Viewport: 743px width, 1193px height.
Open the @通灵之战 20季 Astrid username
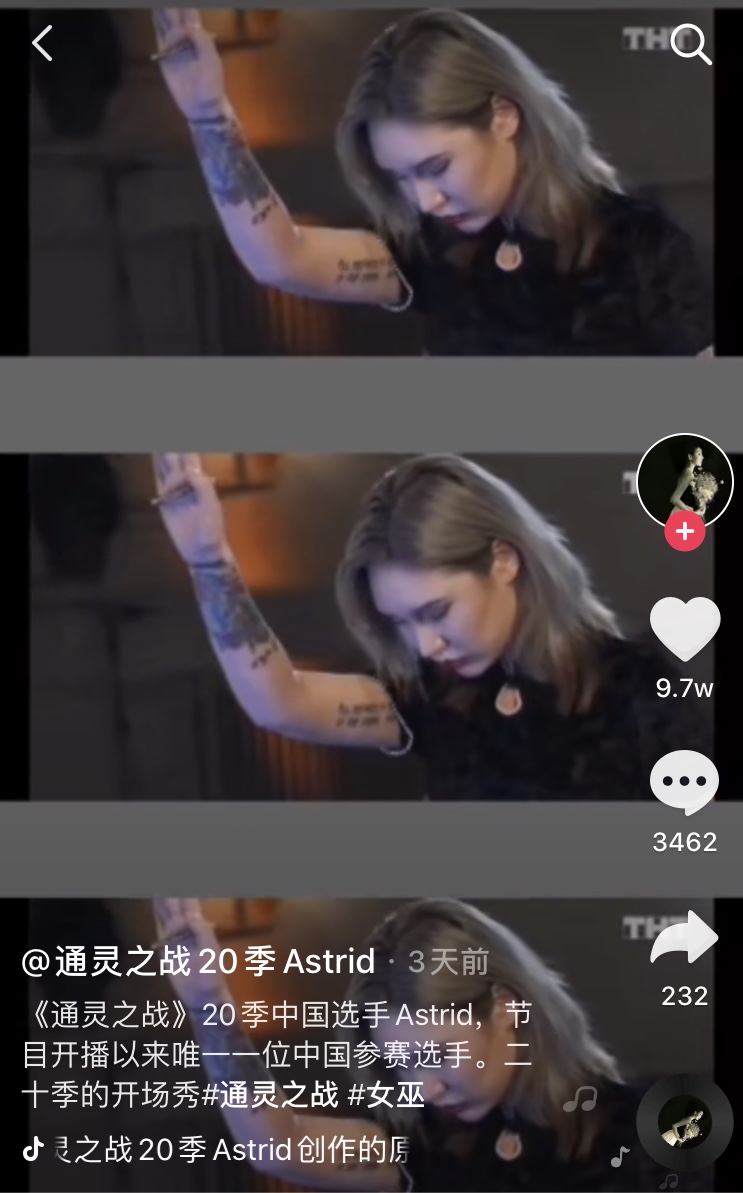coord(198,962)
